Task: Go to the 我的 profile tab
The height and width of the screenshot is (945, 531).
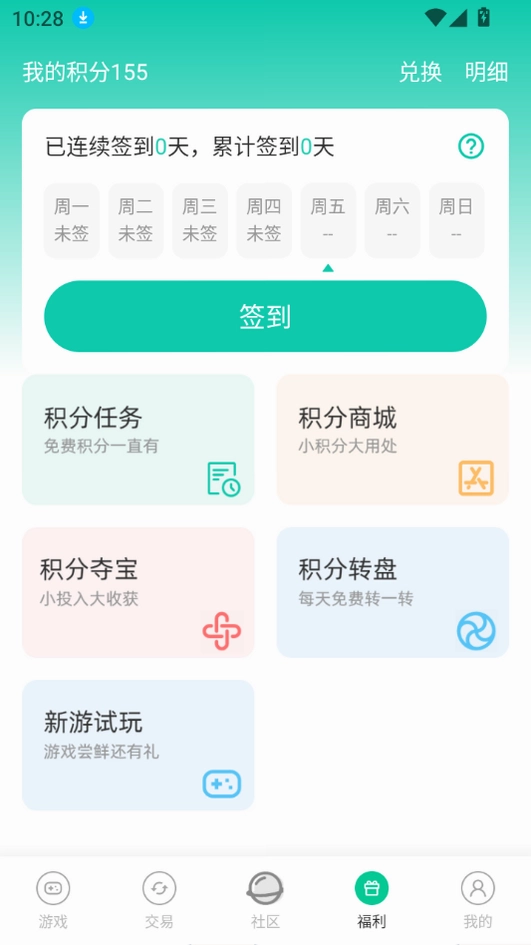Action: tap(478, 900)
